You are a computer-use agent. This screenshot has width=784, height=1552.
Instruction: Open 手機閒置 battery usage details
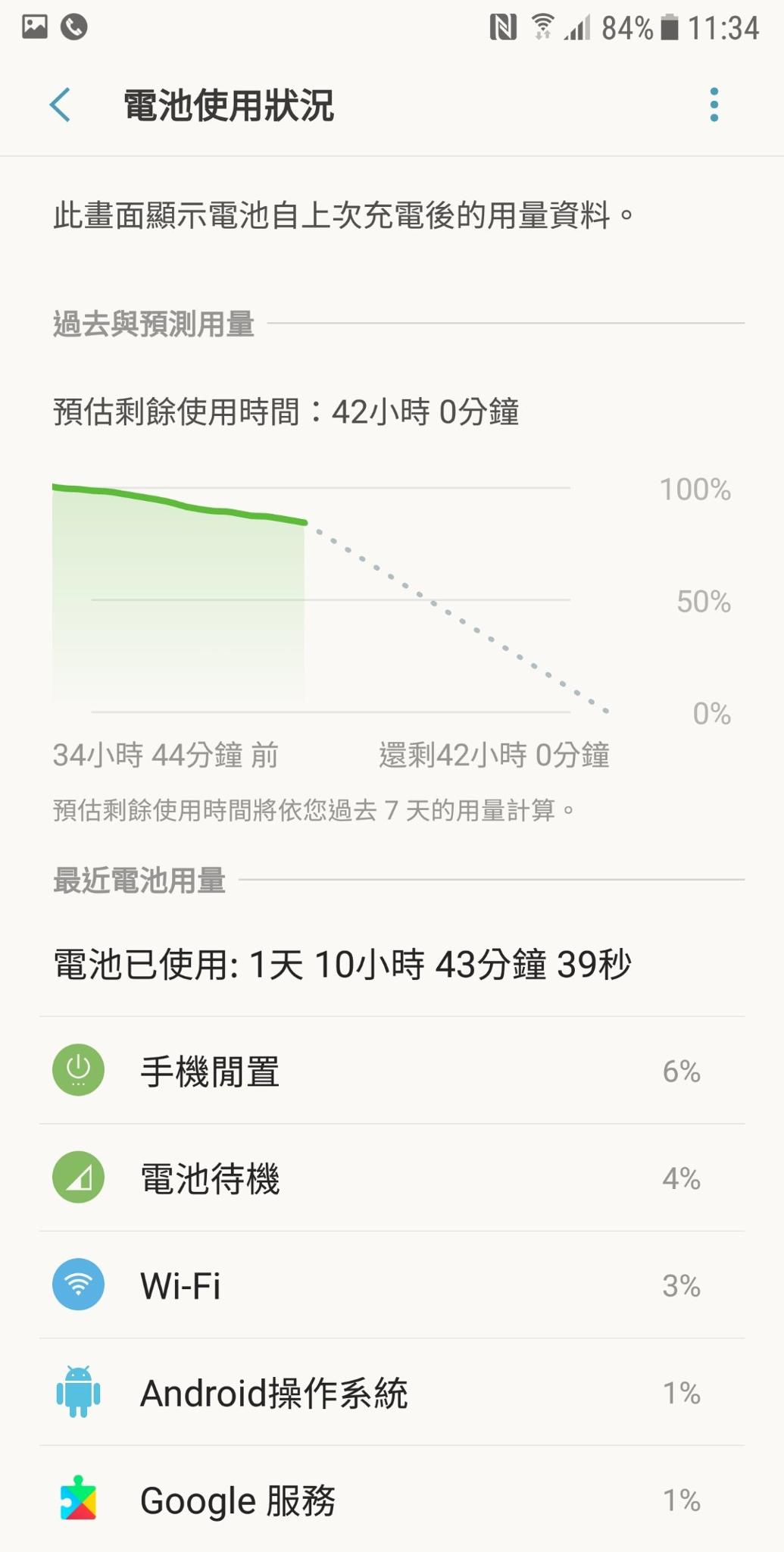pos(392,1071)
